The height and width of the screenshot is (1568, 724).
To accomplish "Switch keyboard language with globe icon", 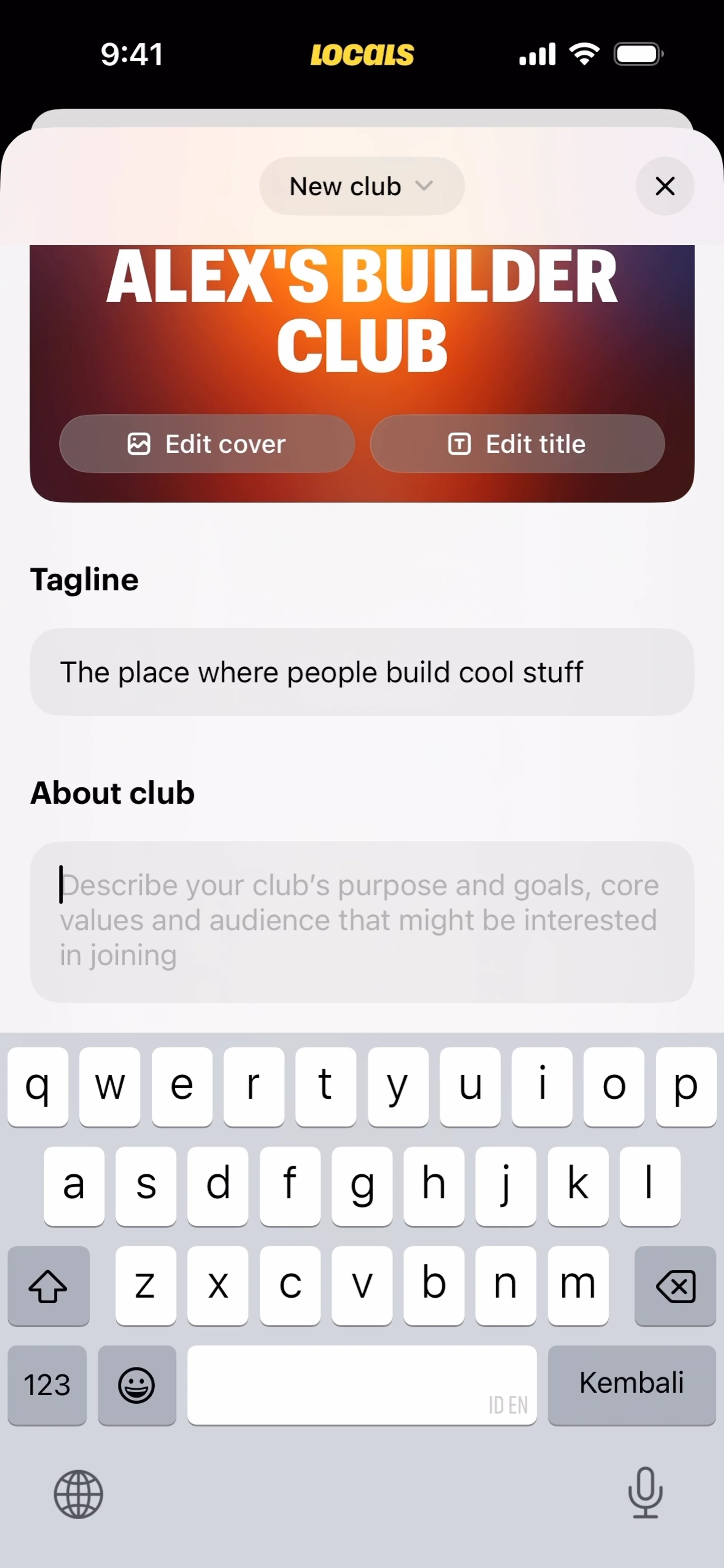I will coord(78,1494).
